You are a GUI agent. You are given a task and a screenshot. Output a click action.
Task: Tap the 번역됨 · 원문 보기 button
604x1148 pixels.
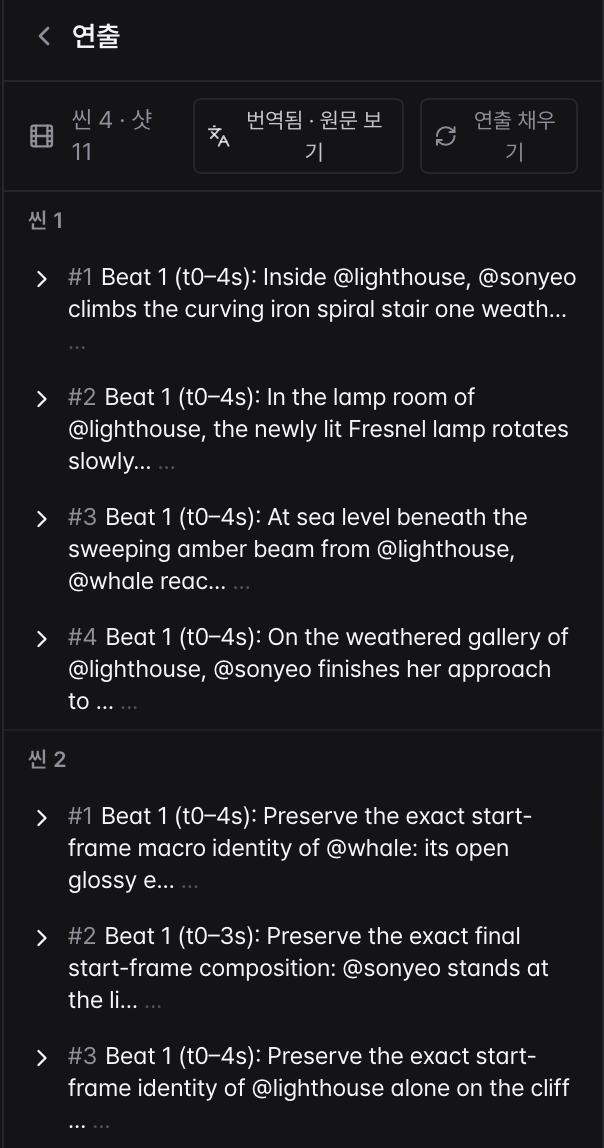(x=298, y=136)
